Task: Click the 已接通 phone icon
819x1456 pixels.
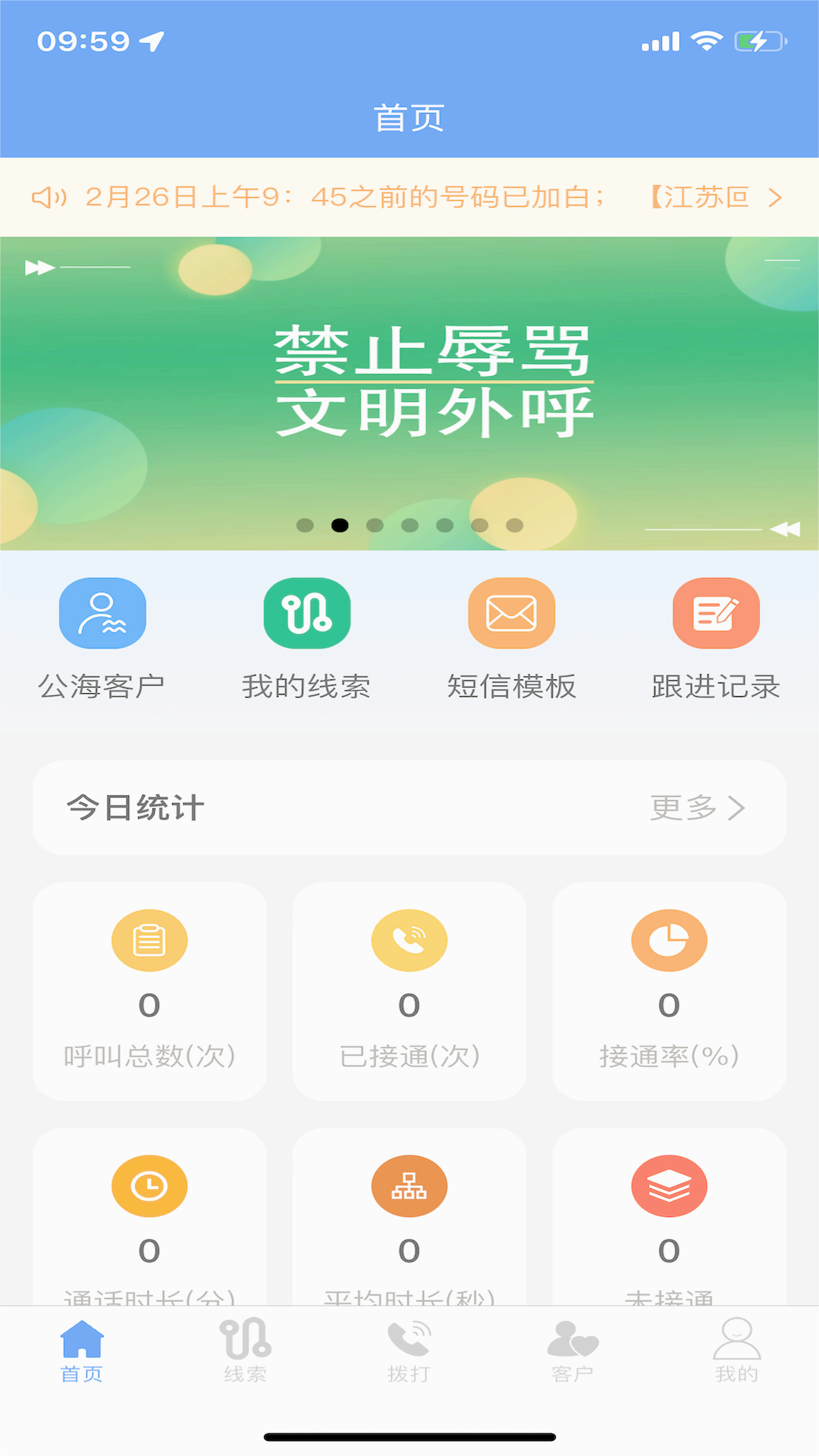Action: (409, 940)
